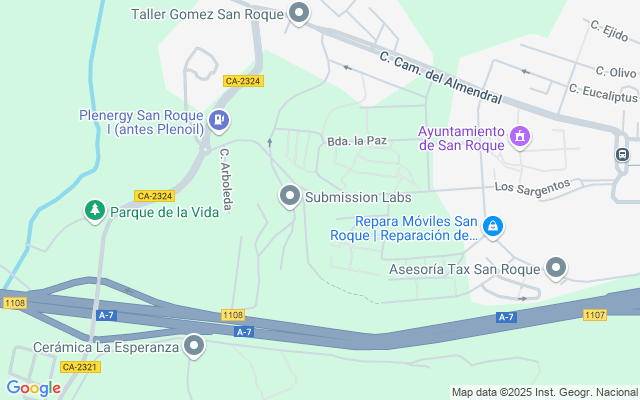Tap the Asesoría Tax San Roque marker
The image size is (640, 400).
click(557, 268)
